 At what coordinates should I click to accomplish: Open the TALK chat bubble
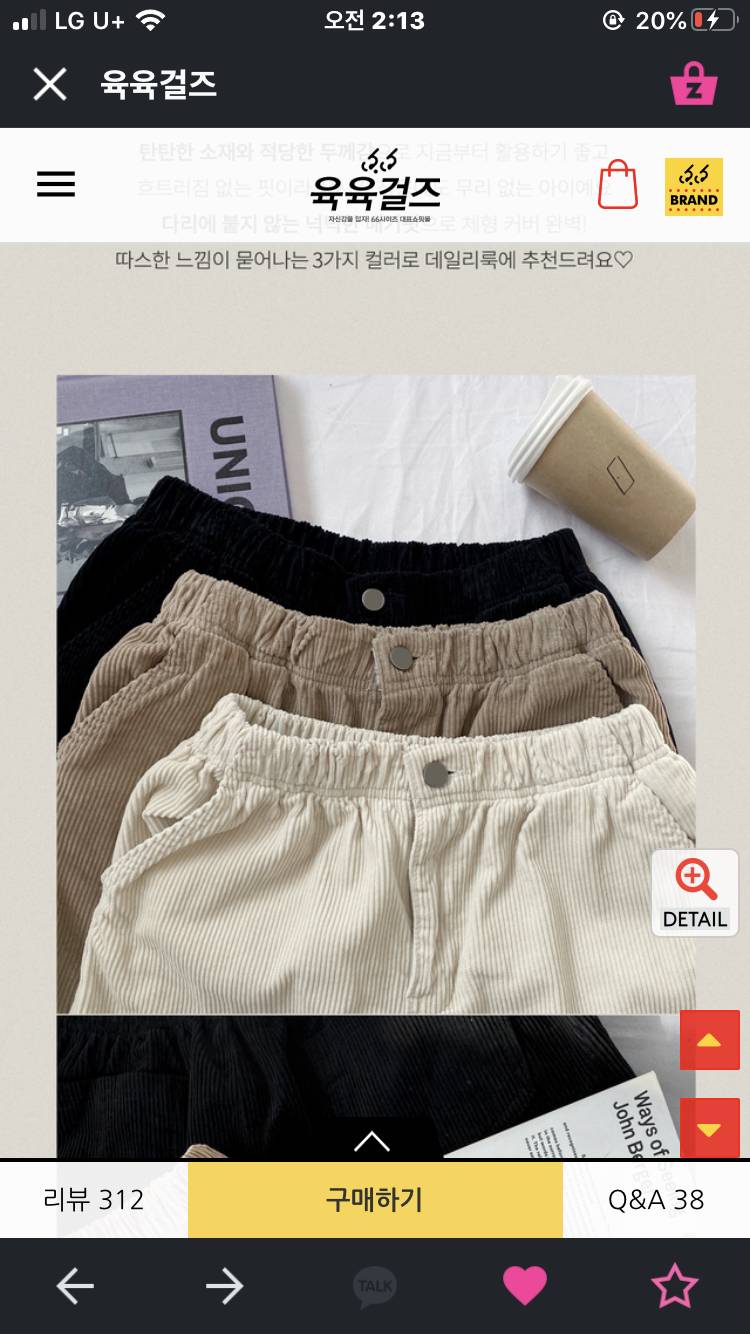click(x=375, y=1286)
